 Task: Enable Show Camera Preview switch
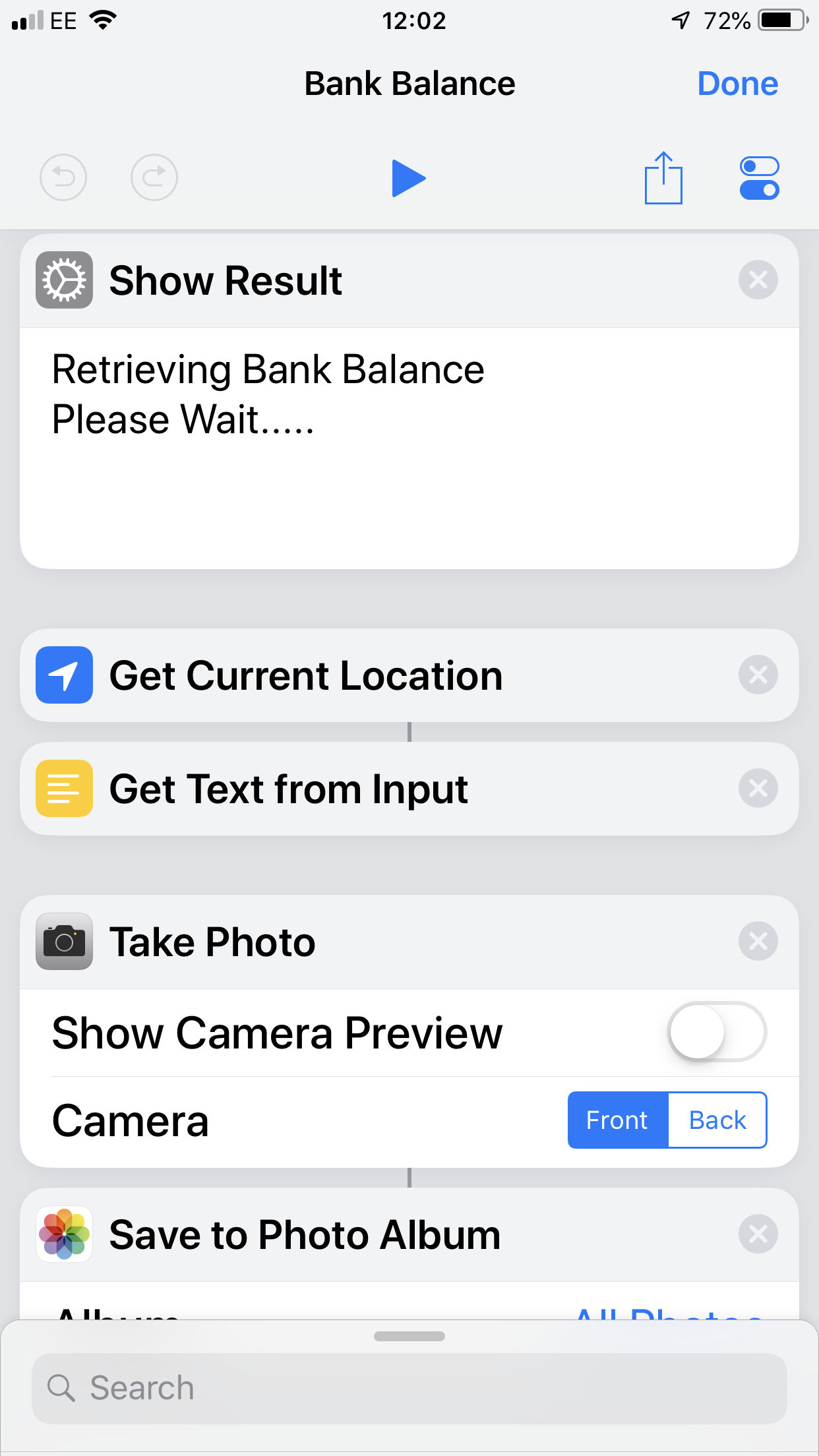click(717, 1032)
